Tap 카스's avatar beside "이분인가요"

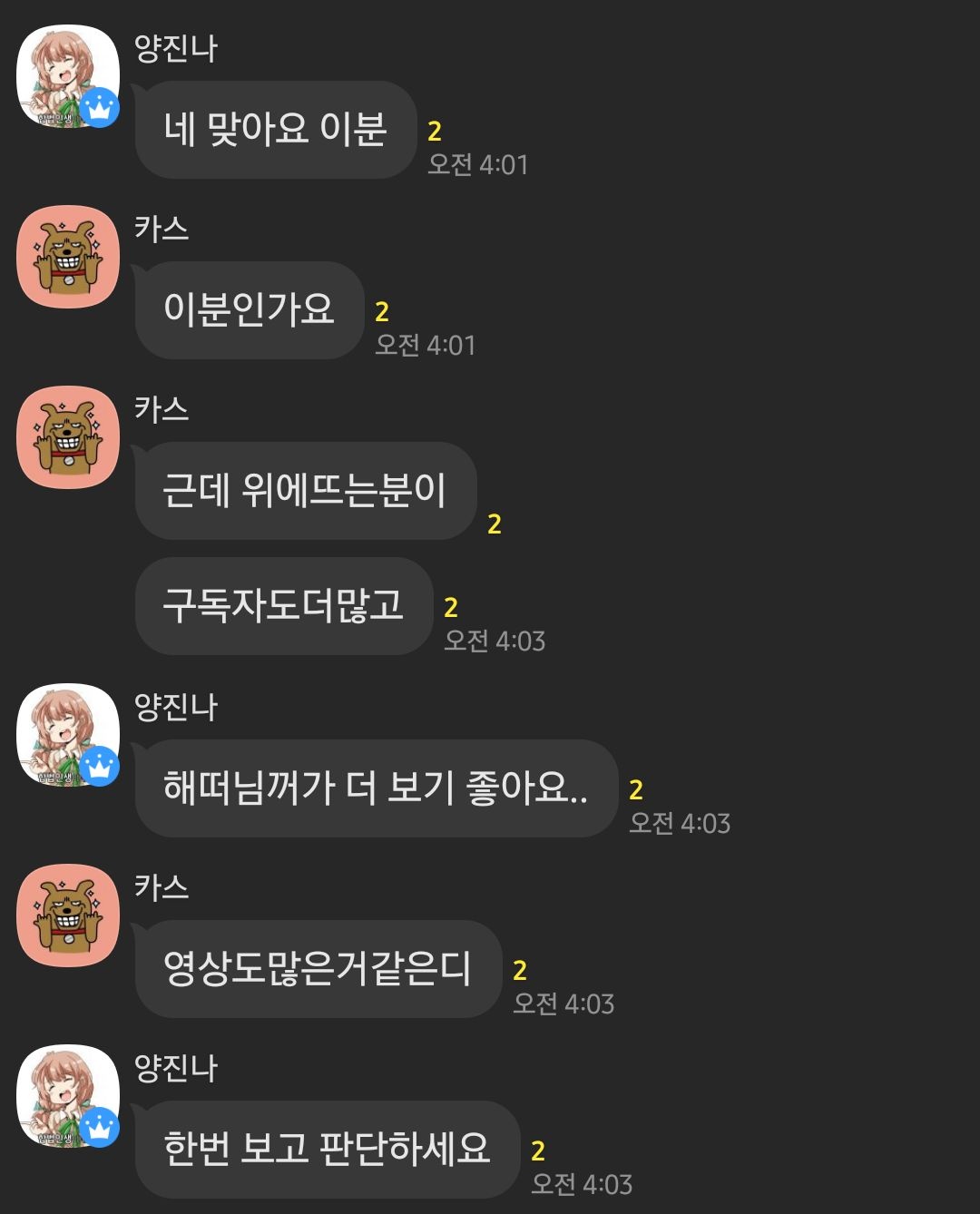coord(68,257)
